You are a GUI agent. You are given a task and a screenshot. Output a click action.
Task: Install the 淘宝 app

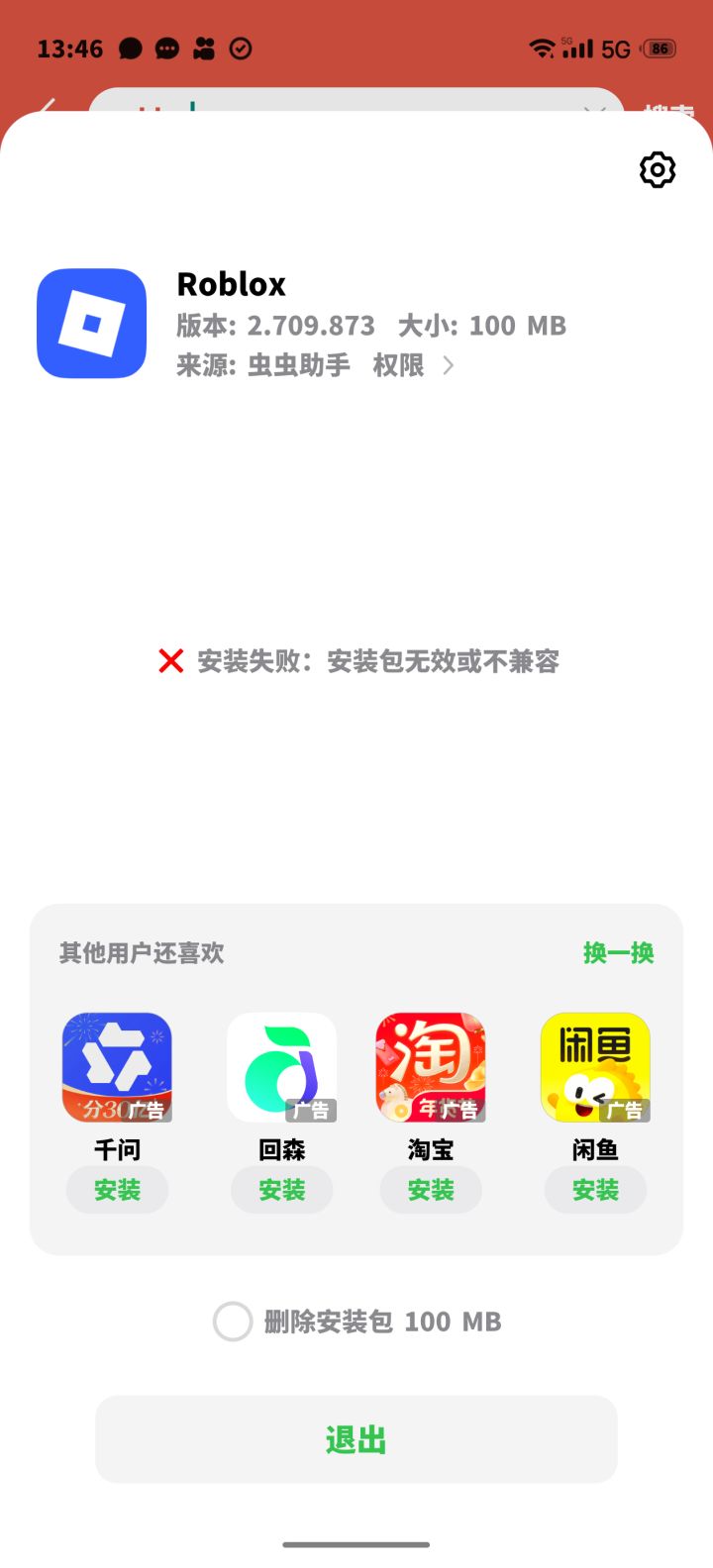[x=430, y=1190]
